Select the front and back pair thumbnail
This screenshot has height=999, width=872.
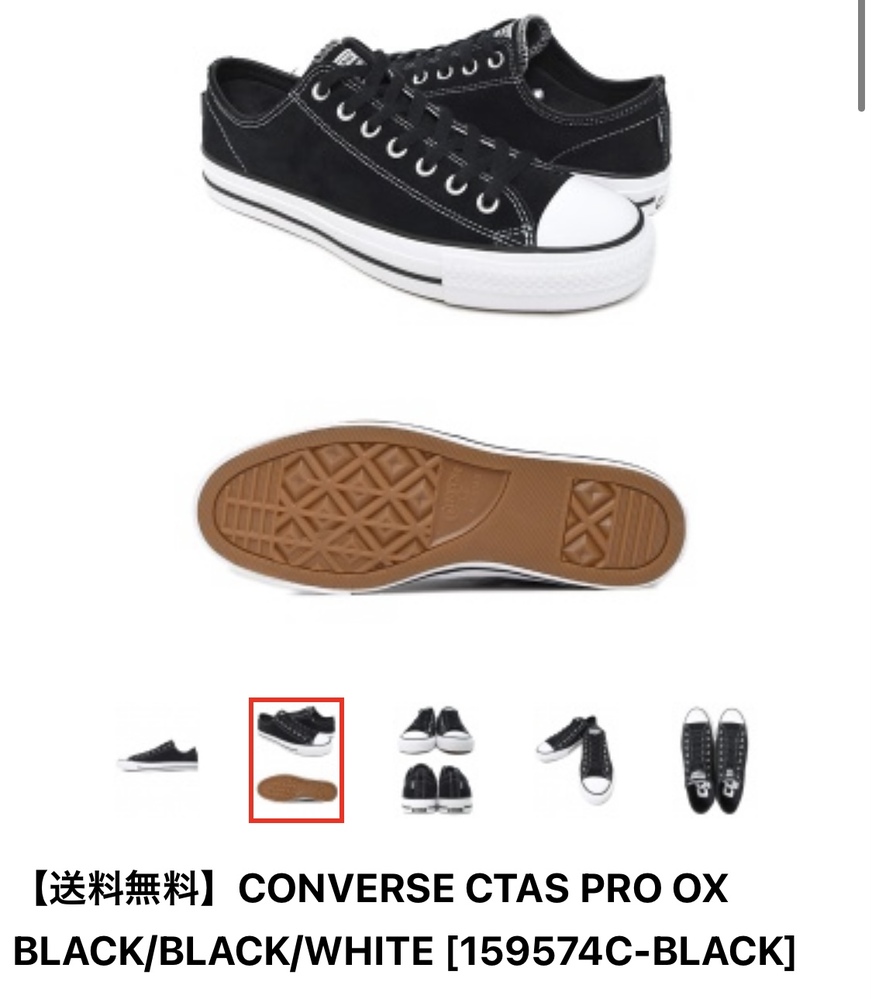436,759
